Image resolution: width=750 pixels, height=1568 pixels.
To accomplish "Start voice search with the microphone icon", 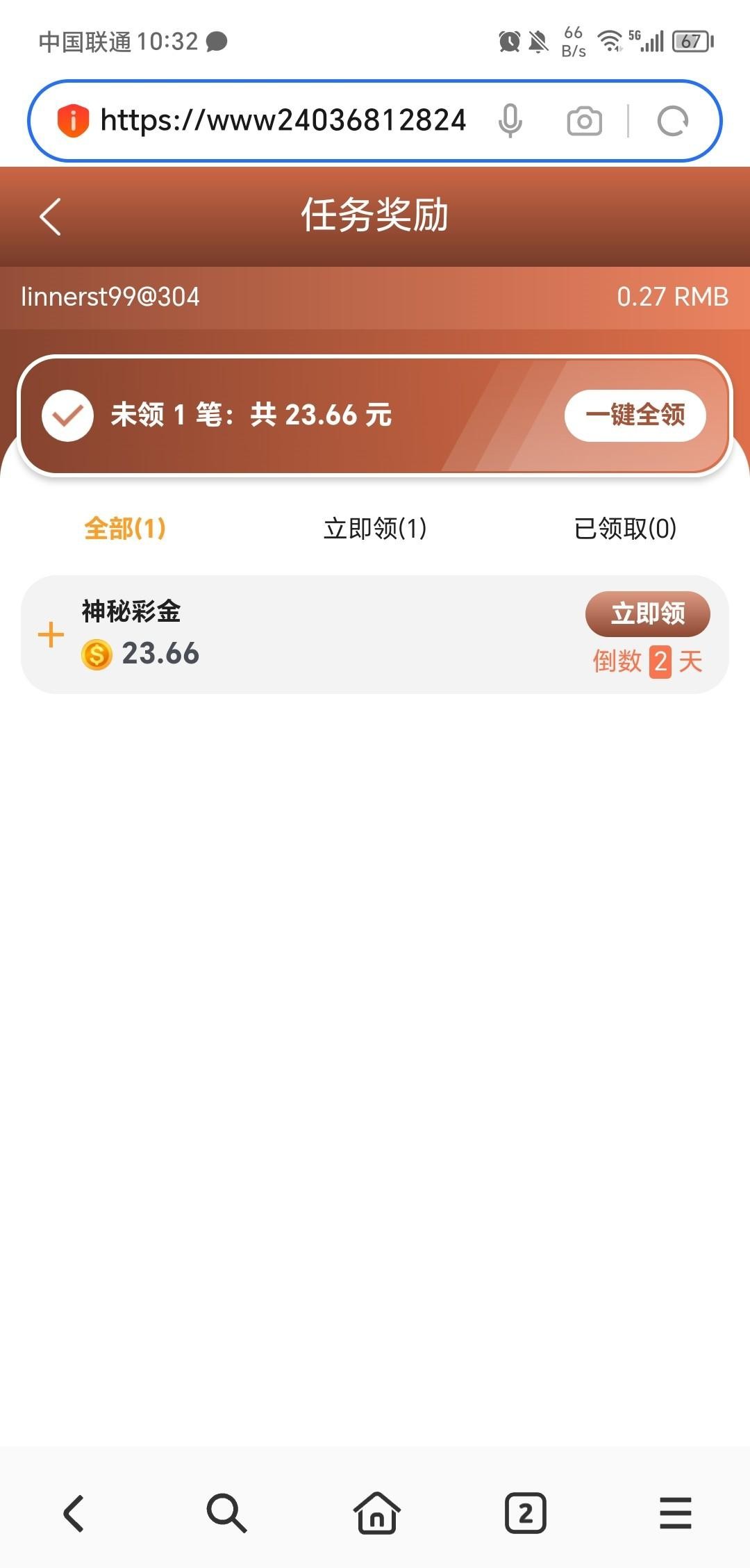I will pos(510,121).
